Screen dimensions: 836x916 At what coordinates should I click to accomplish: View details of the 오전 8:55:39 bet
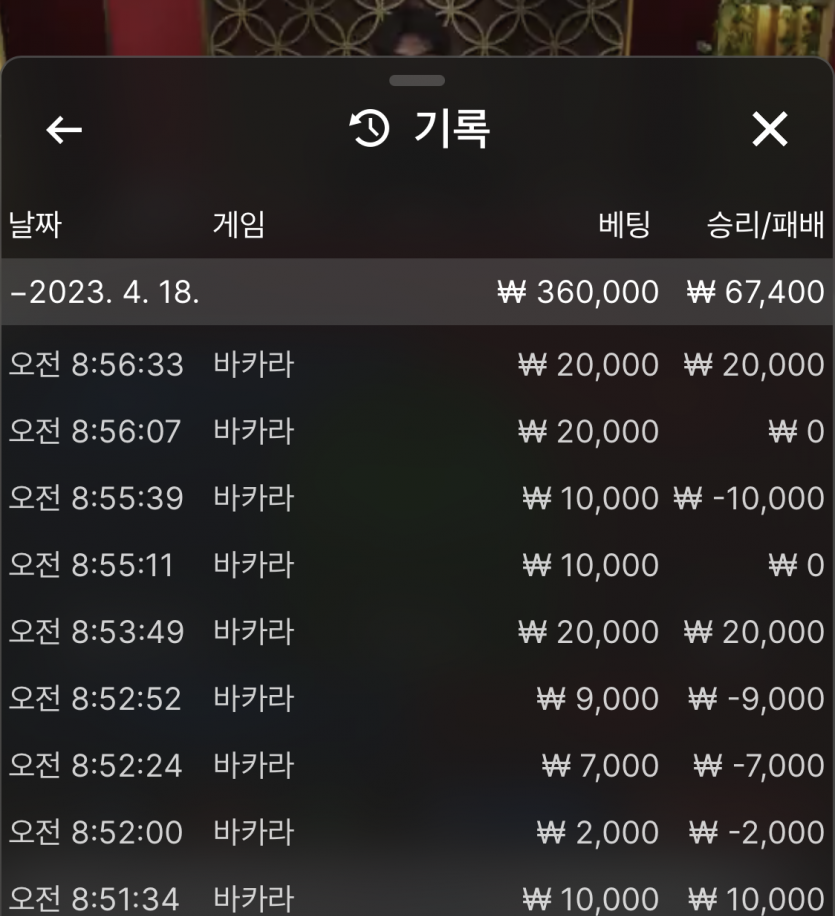point(417,498)
